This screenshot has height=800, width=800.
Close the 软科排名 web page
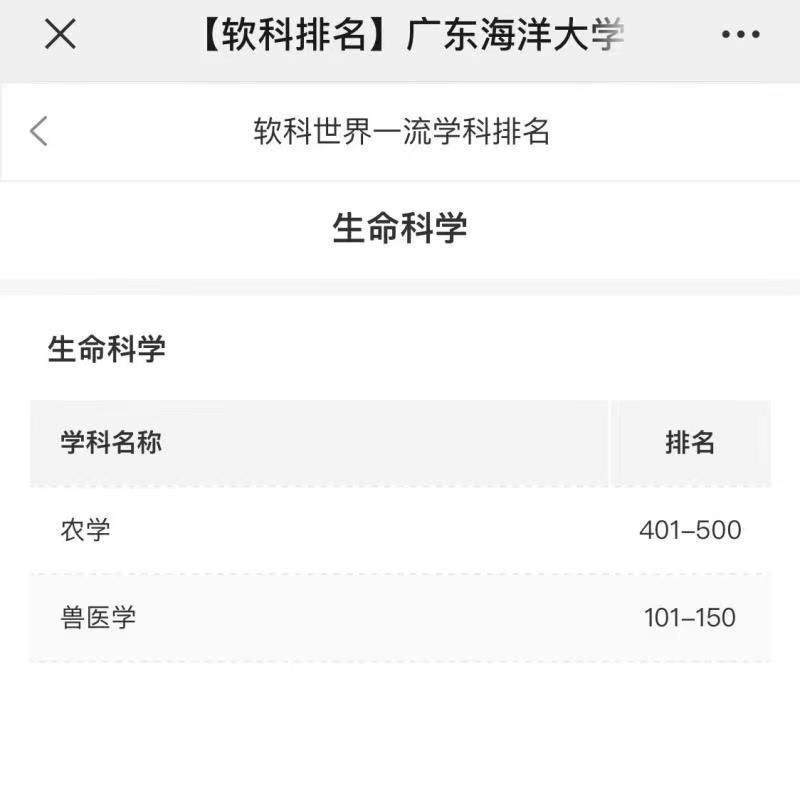coord(60,35)
